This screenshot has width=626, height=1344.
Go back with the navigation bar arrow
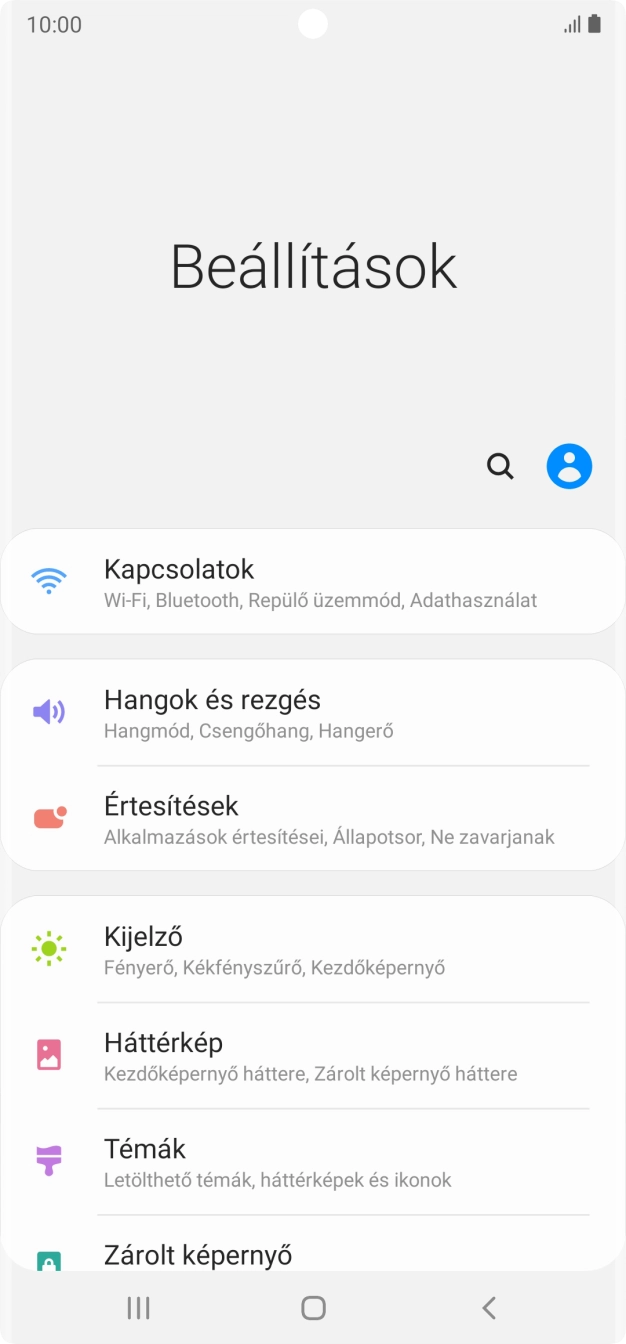pyautogui.click(x=488, y=1307)
